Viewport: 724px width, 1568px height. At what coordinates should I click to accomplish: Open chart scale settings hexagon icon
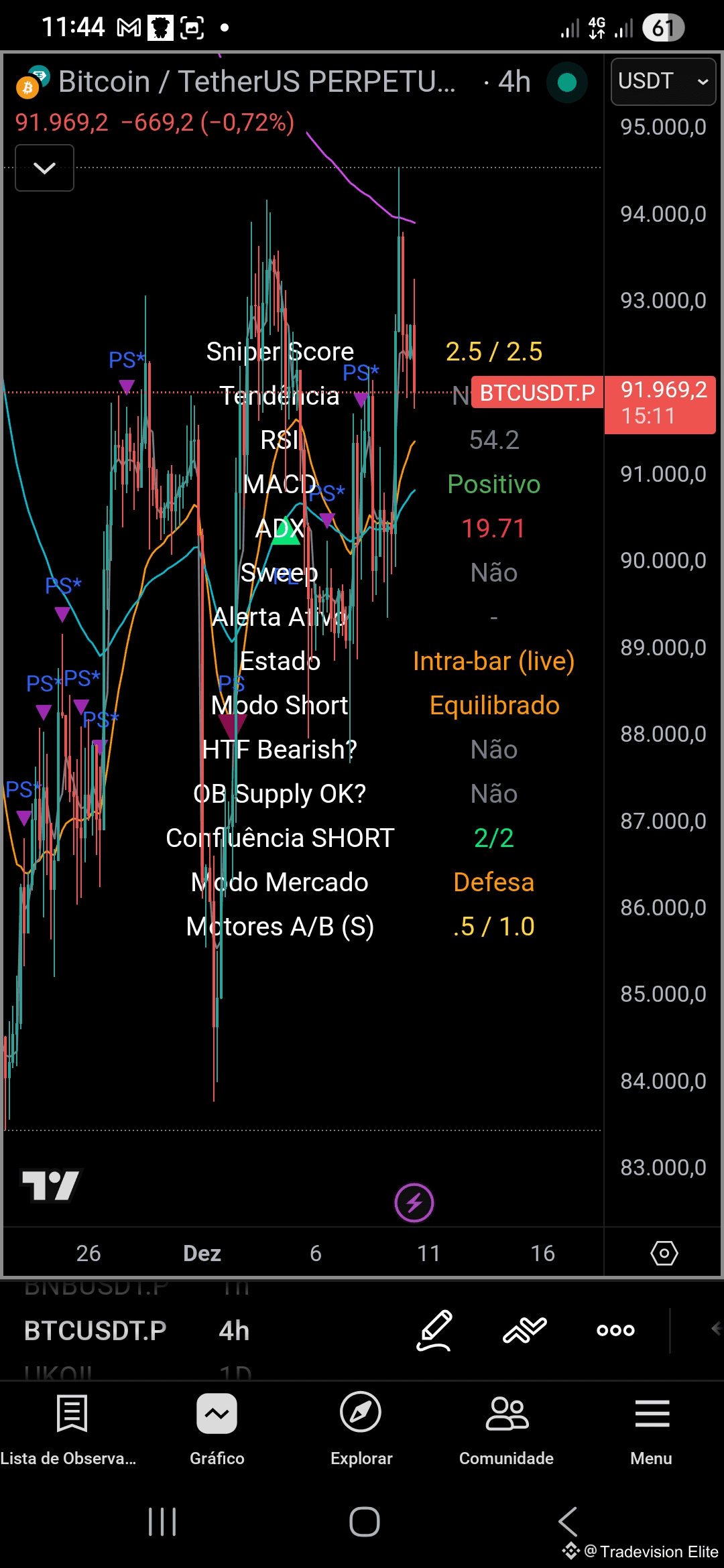[x=664, y=1253]
